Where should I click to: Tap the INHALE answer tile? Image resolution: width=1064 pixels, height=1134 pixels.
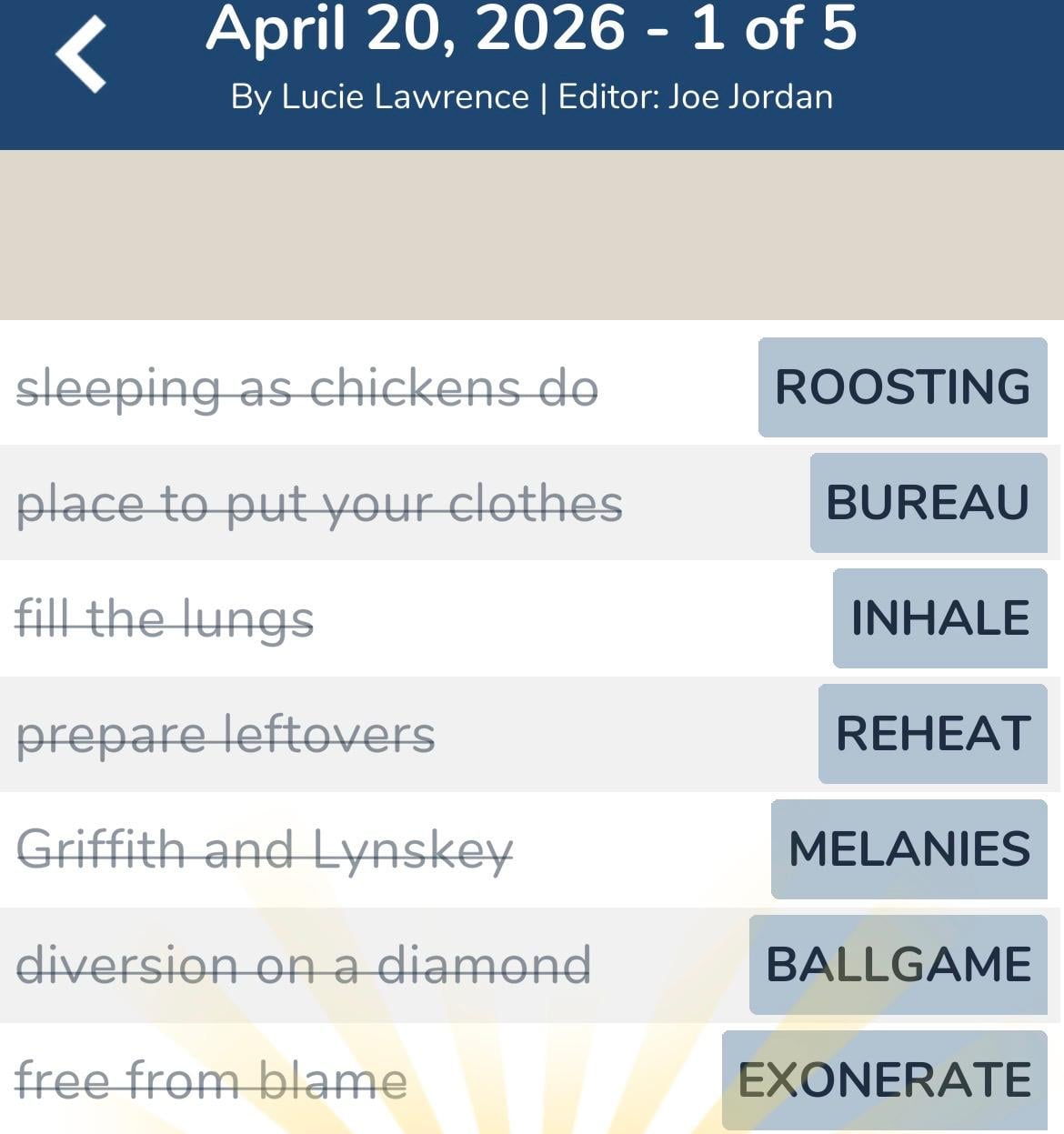(939, 618)
